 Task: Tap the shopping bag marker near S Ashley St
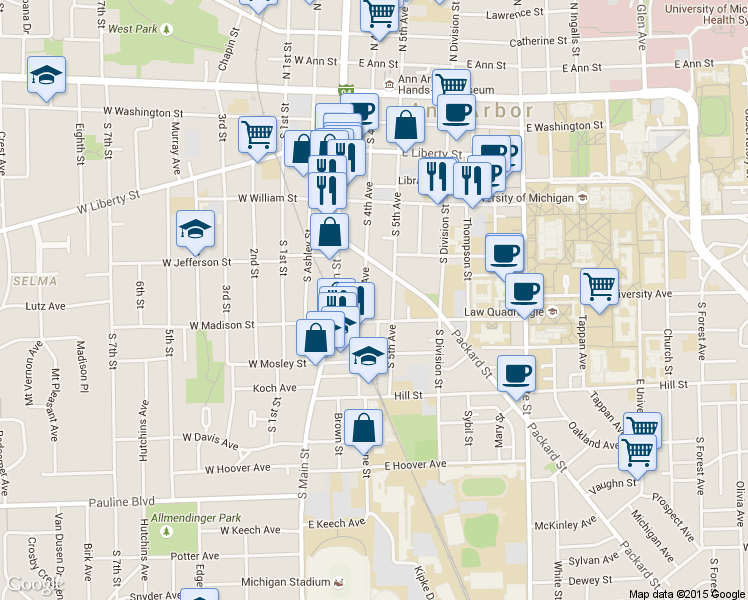329,232
